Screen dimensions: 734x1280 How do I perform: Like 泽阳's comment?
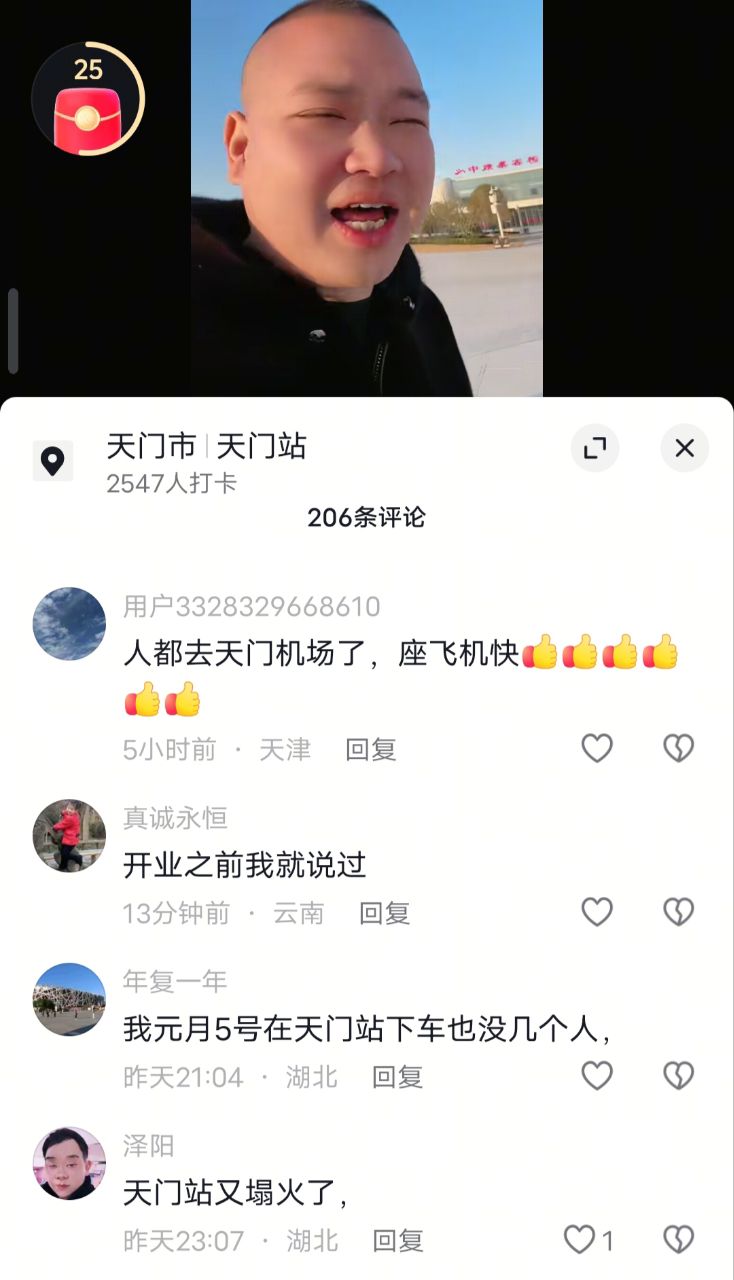[581, 1240]
